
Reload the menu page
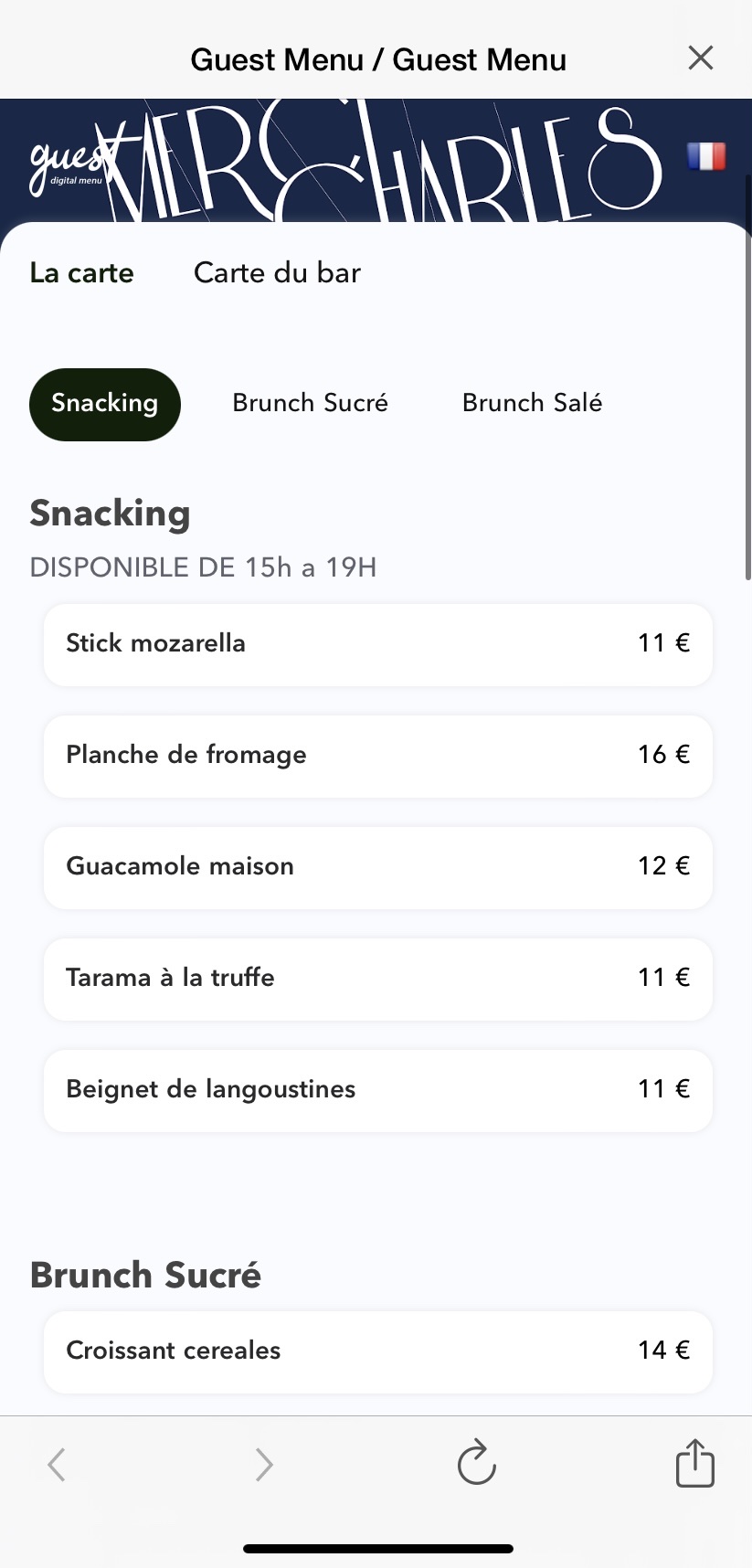[476, 1464]
